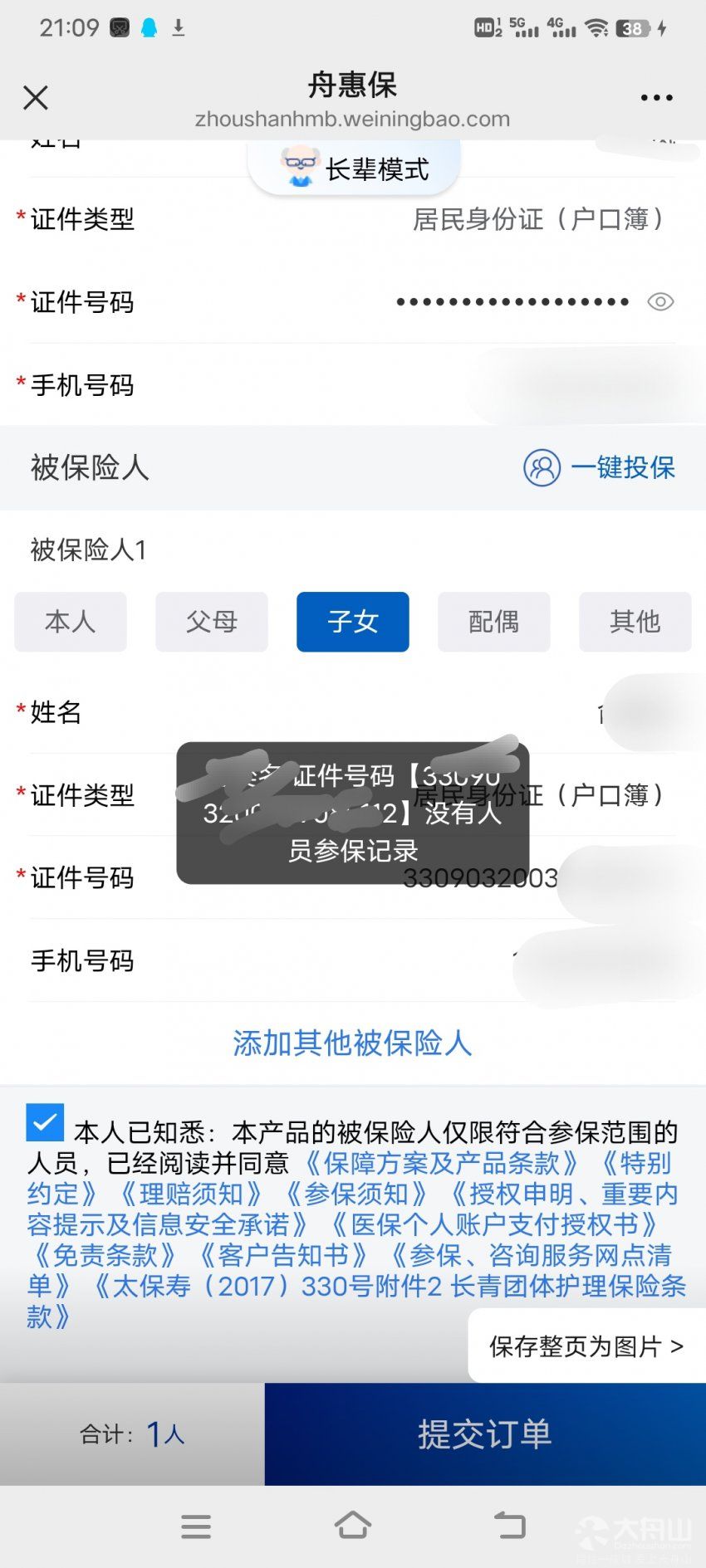706x1568 pixels.
Task: Tap 添加其他被保险人 to add another insured
Action: point(352,1043)
